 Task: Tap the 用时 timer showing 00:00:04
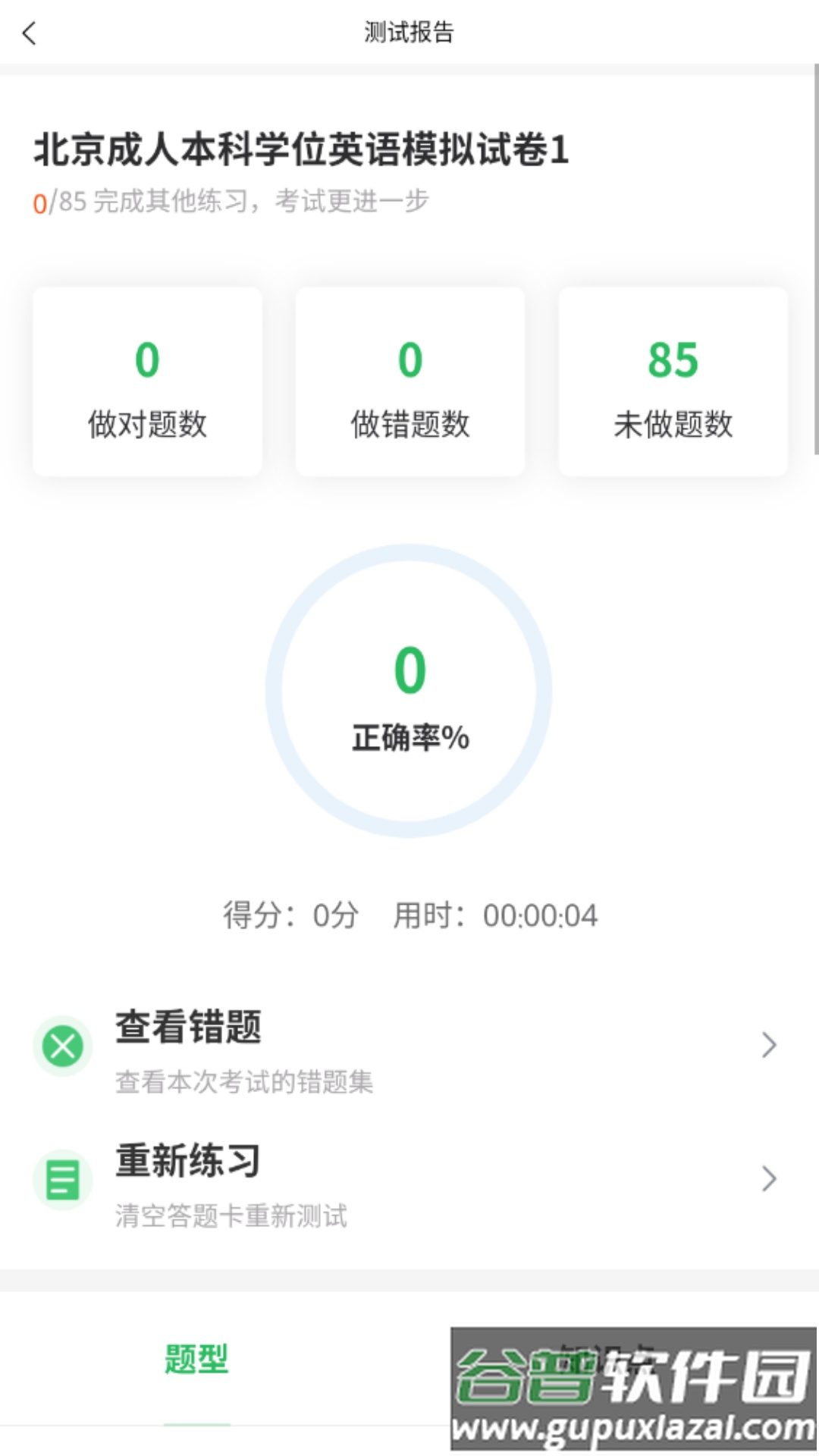497,916
